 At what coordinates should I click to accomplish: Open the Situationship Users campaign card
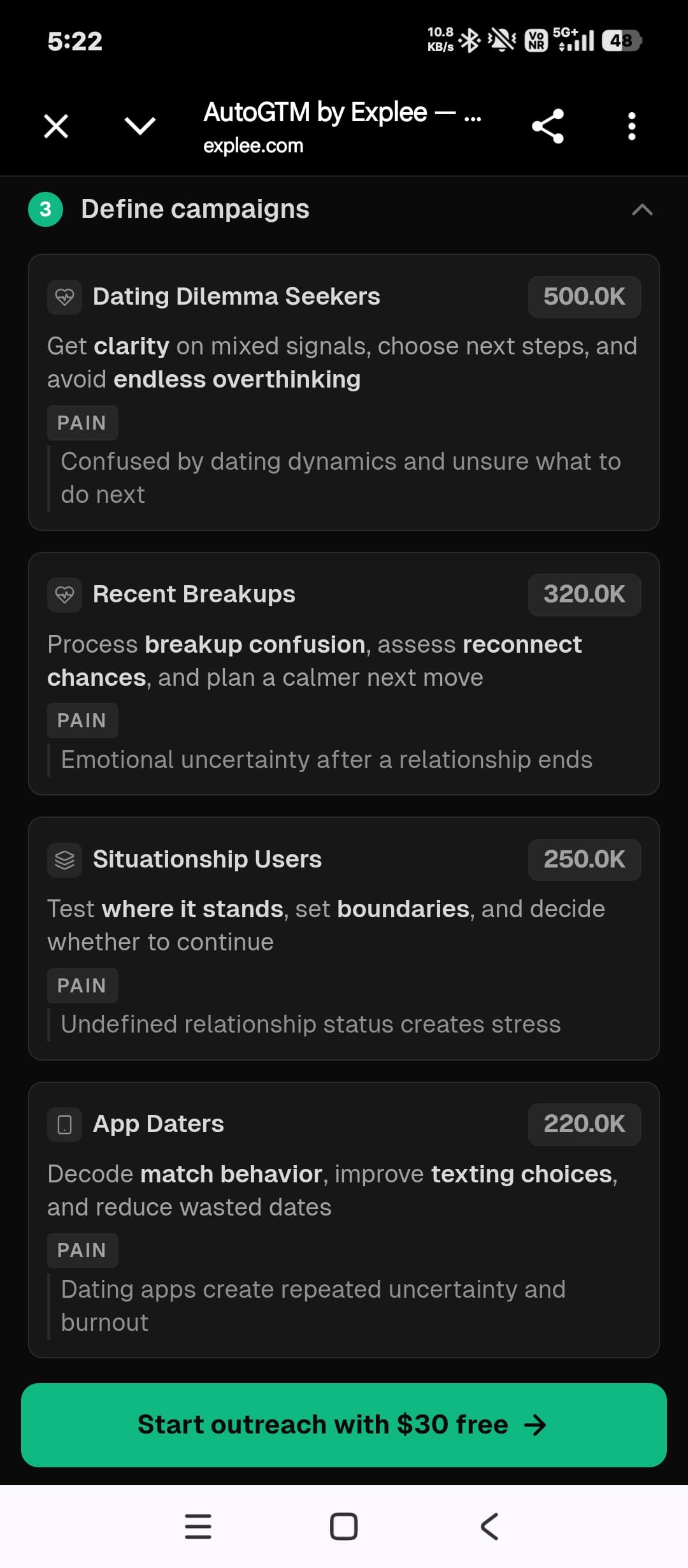[x=344, y=938]
